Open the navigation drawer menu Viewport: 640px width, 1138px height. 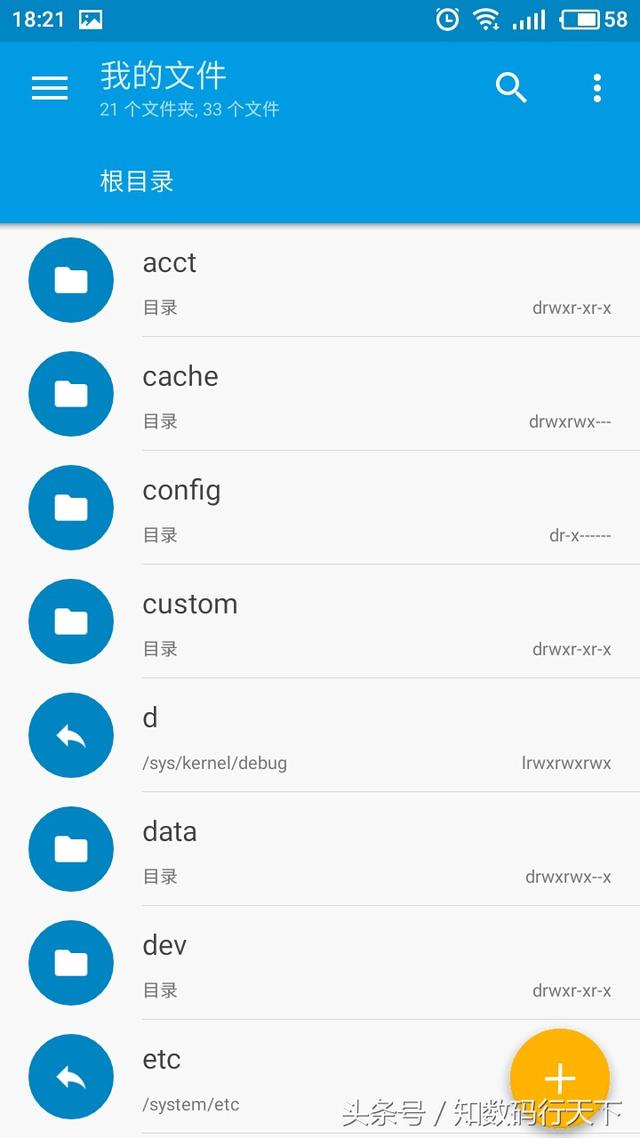[49, 88]
